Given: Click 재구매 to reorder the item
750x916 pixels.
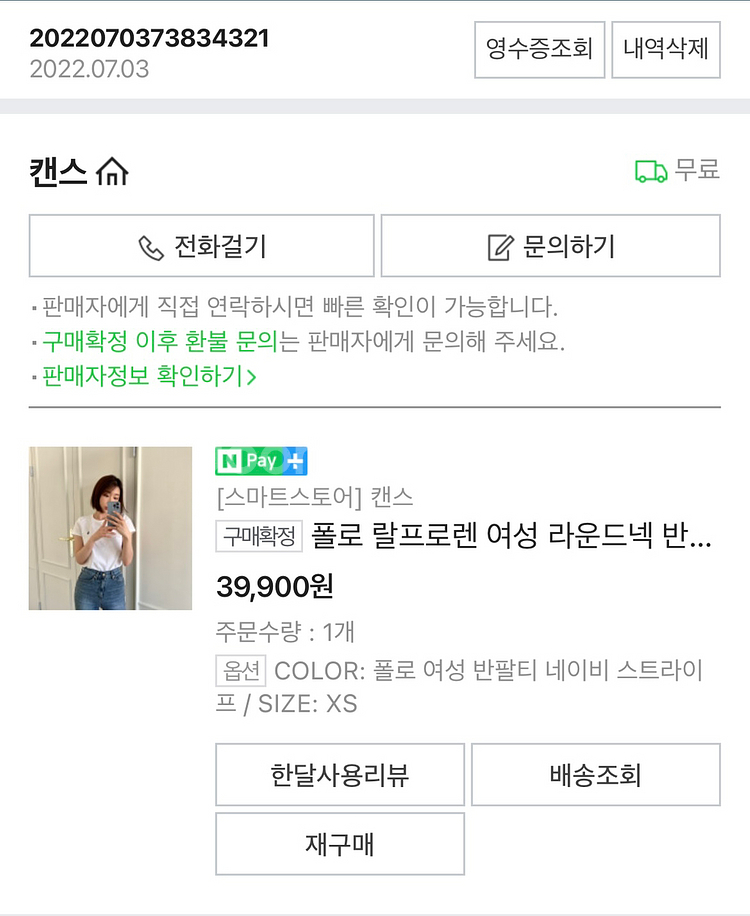Looking at the screenshot, I should (x=339, y=845).
